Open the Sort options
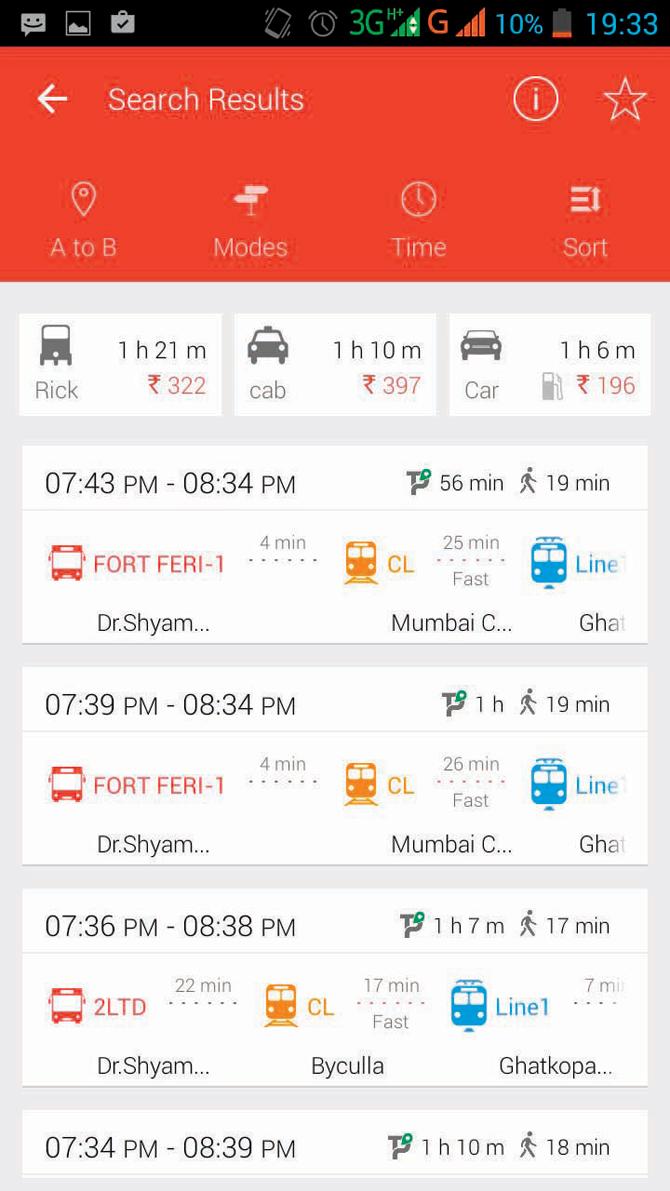 tap(586, 221)
